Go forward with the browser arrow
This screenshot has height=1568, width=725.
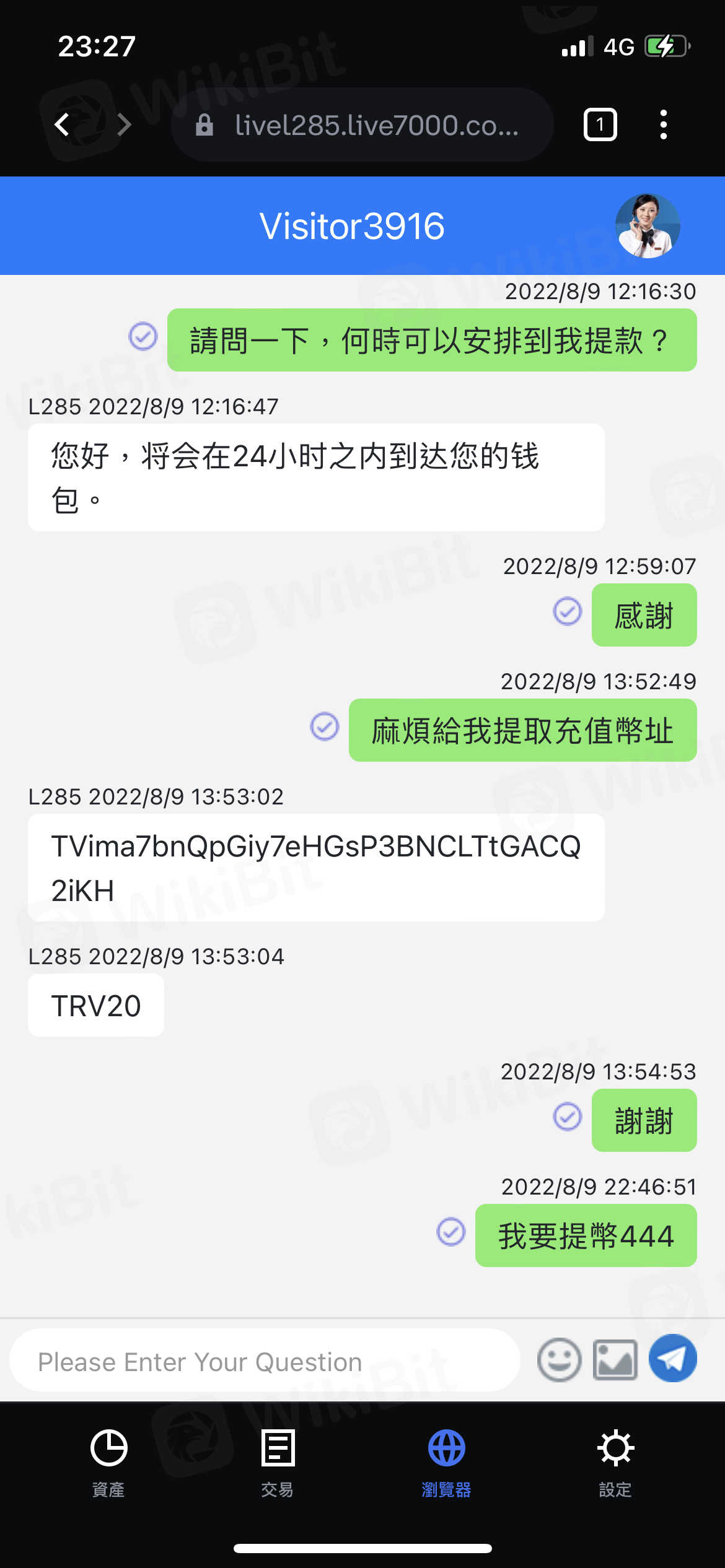124,124
